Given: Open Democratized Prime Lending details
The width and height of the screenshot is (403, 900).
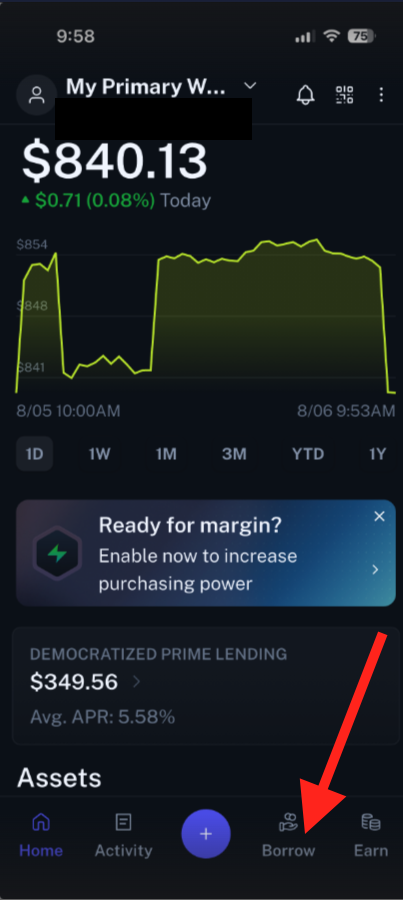Looking at the screenshot, I should pos(206,686).
